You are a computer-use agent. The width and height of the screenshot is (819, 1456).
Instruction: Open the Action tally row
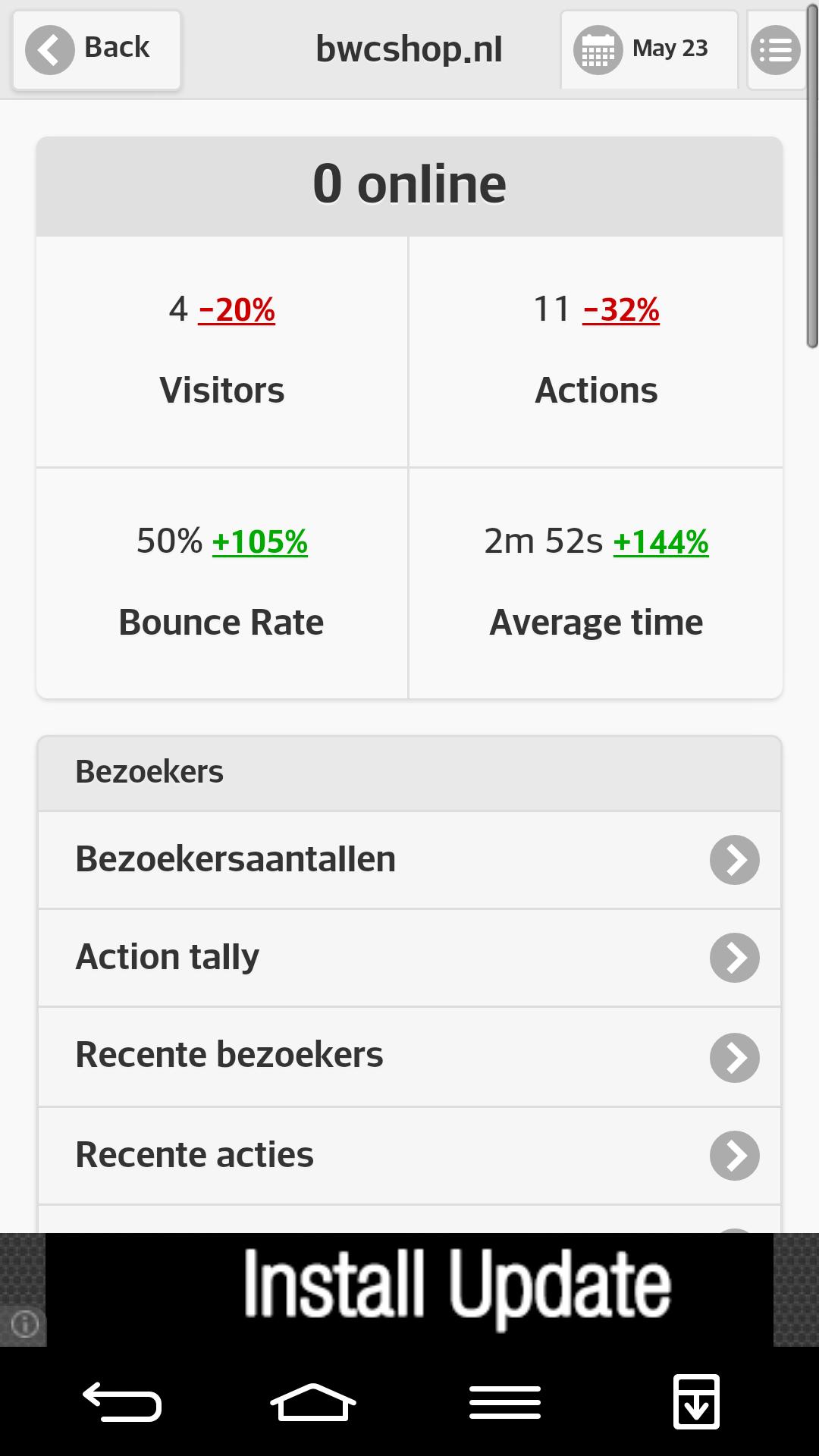409,957
